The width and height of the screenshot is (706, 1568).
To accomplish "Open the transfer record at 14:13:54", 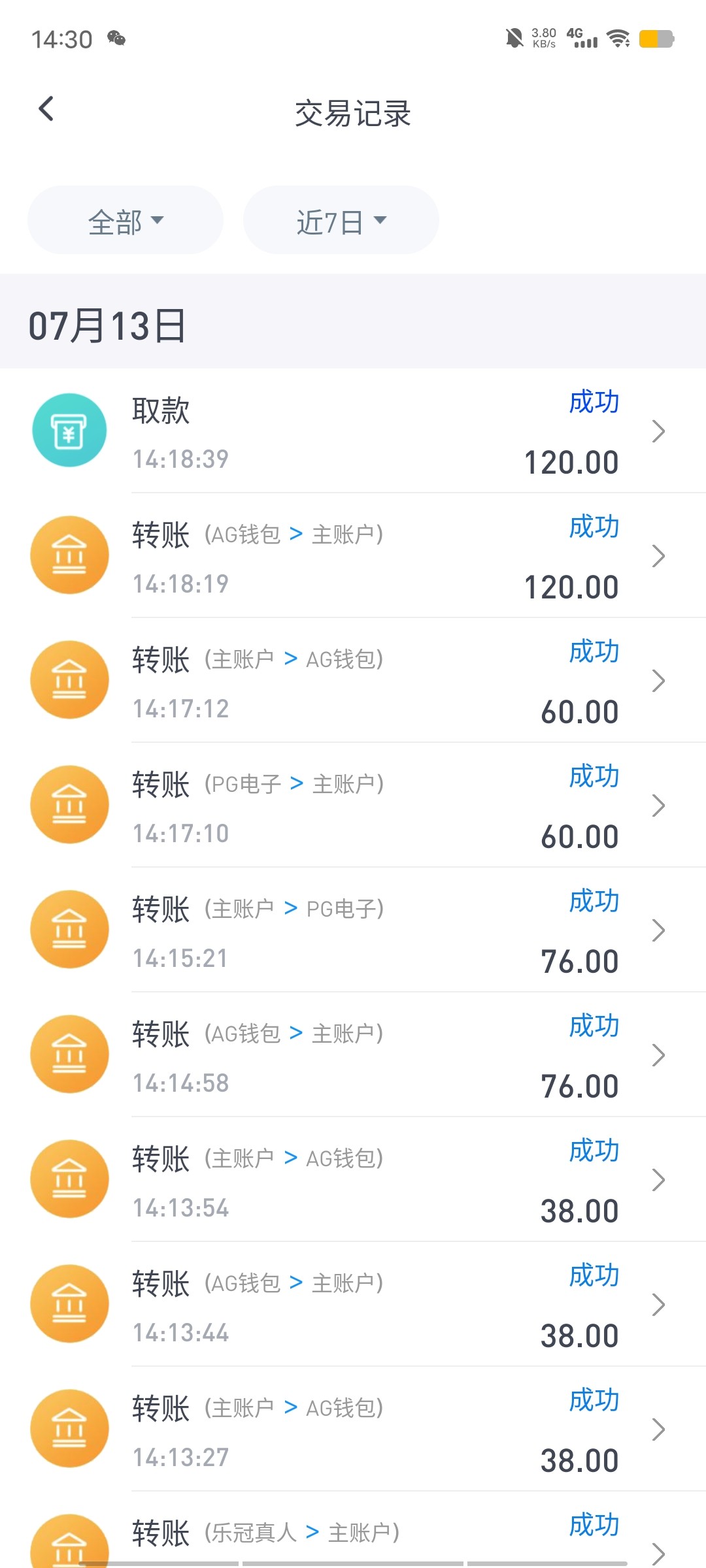I will point(353,1180).
